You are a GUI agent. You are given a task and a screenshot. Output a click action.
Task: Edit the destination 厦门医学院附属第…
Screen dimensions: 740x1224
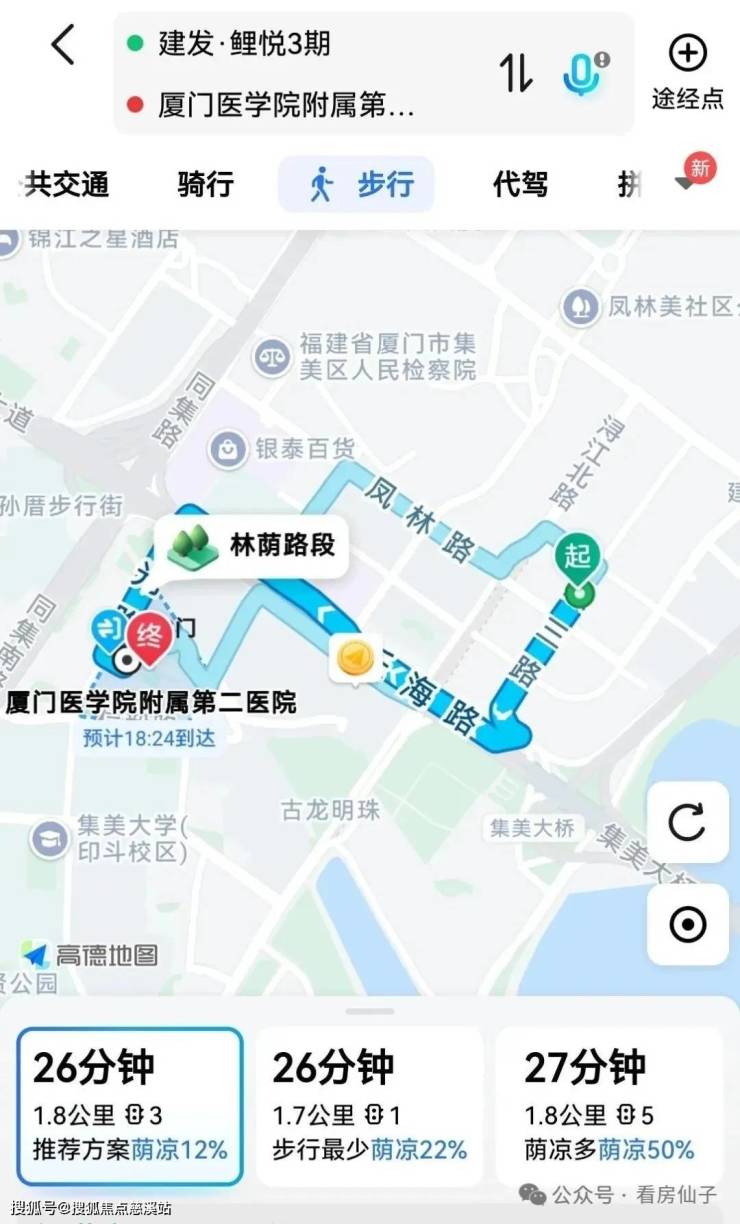click(285, 105)
